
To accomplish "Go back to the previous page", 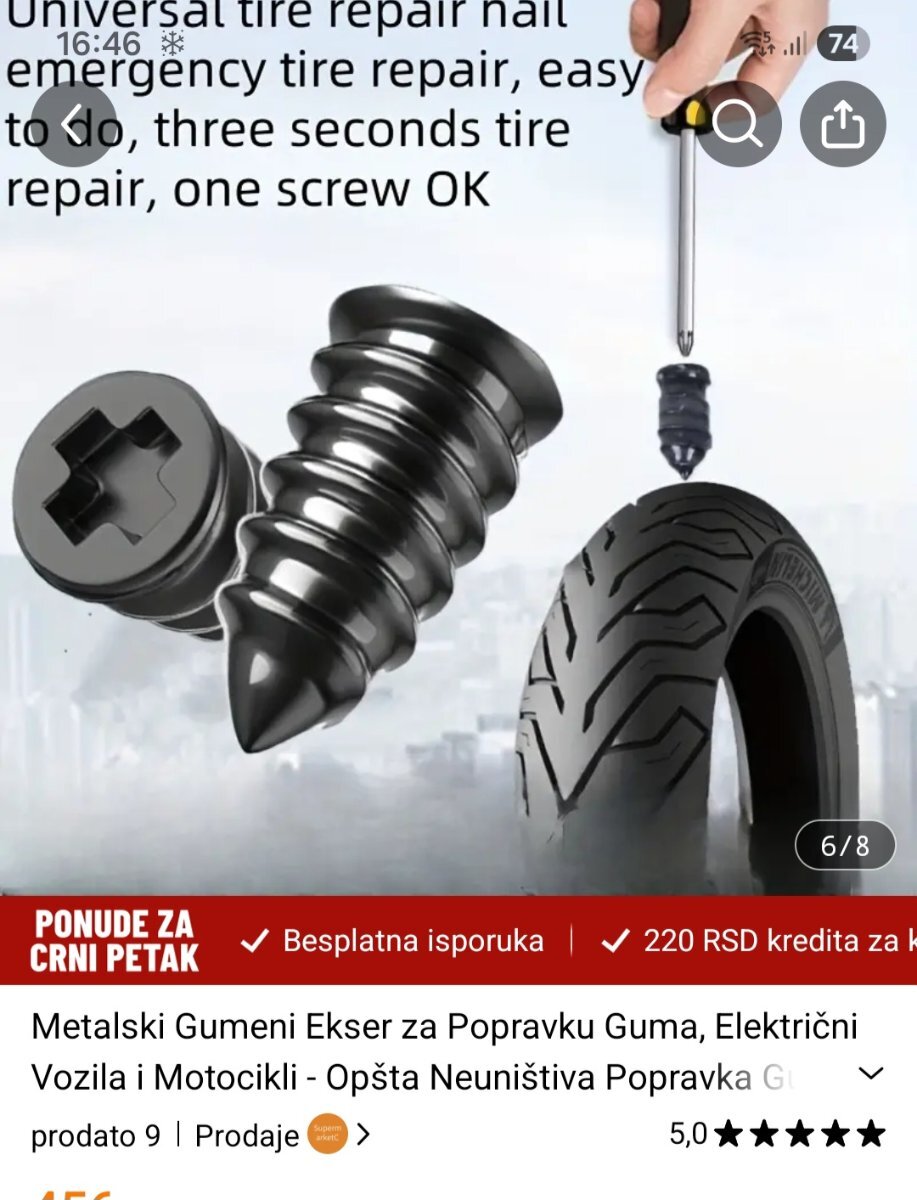I will [73, 124].
